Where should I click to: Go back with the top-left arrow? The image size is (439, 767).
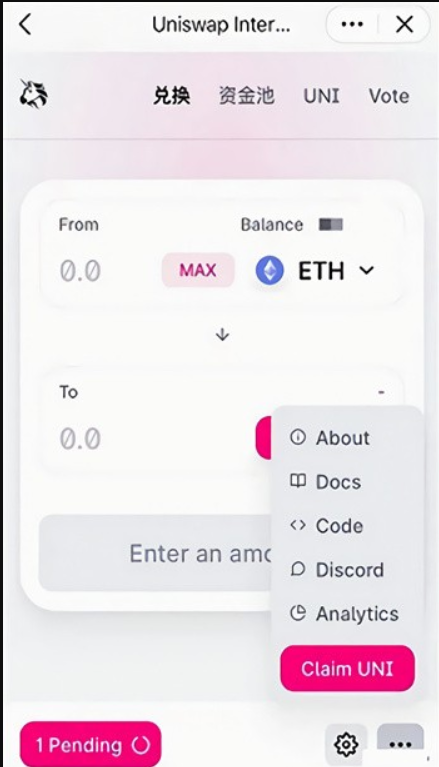[x=25, y=24]
